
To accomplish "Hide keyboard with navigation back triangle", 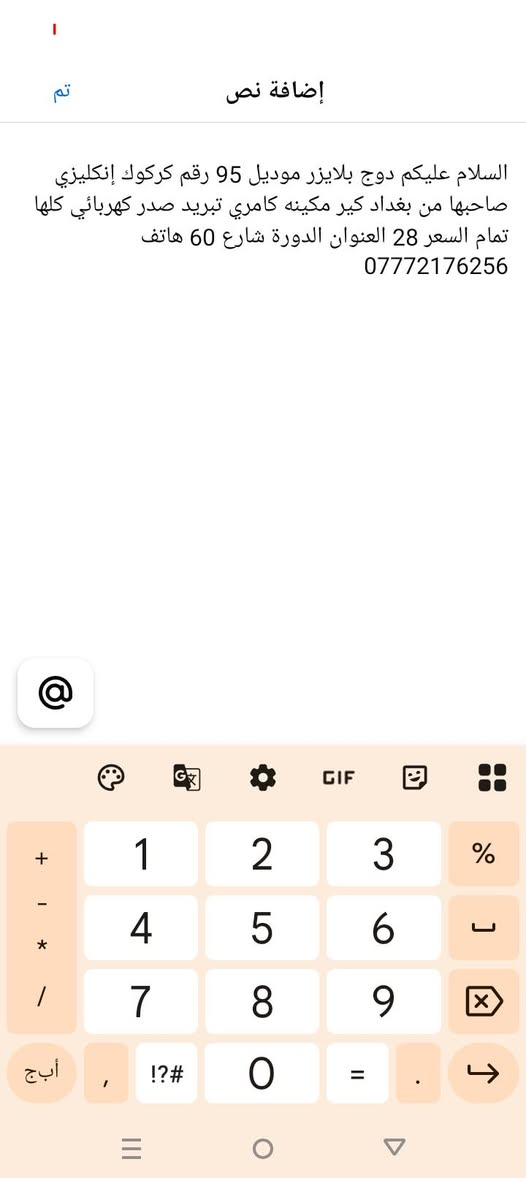I will point(394,1146).
